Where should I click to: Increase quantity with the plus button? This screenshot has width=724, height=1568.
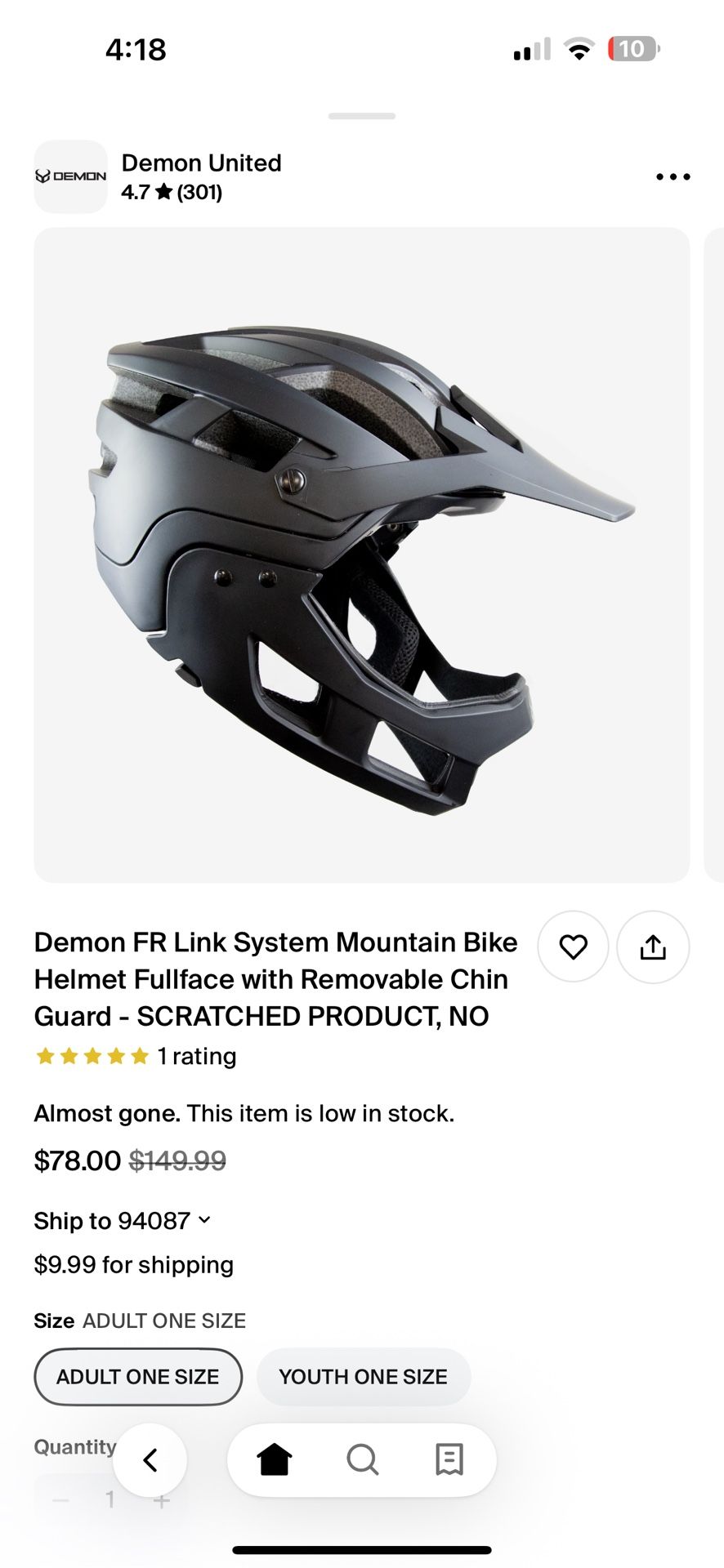[162, 1500]
